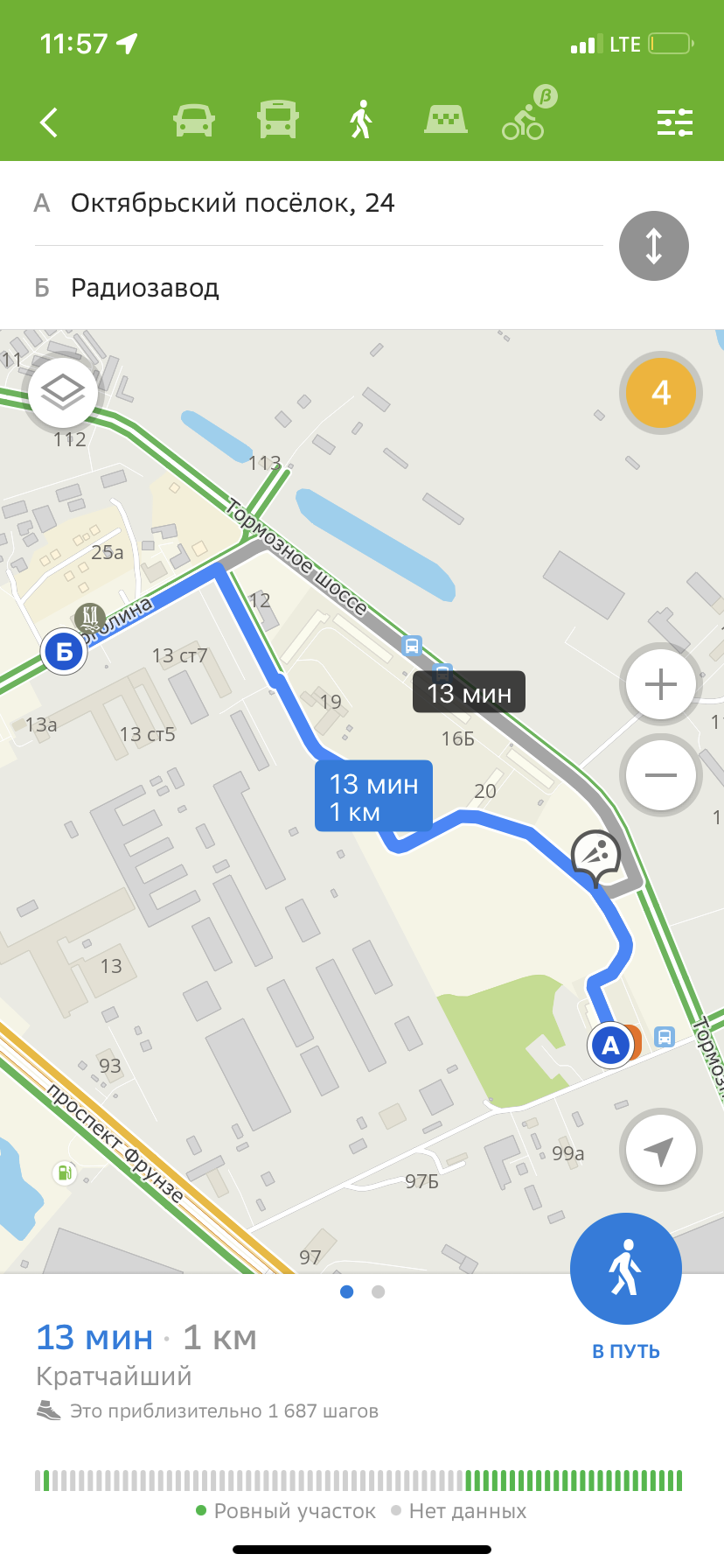Switch to public transport route mode

coord(278,121)
